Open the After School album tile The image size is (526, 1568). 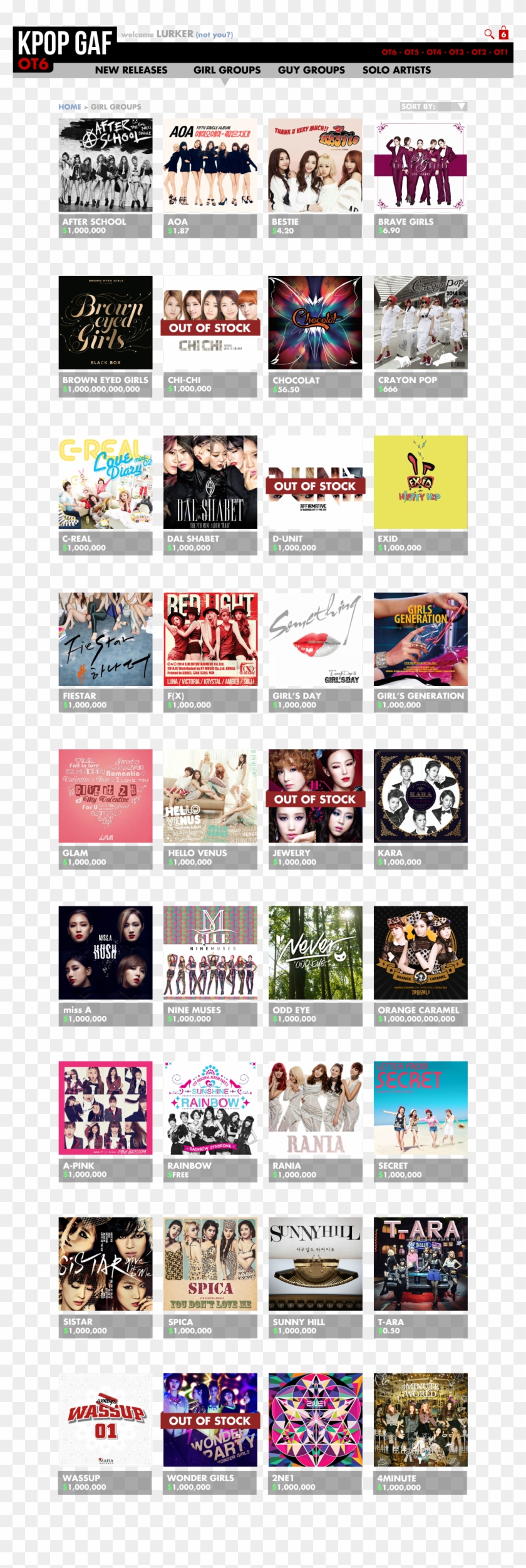pyautogui.click(x=105, y=166)
